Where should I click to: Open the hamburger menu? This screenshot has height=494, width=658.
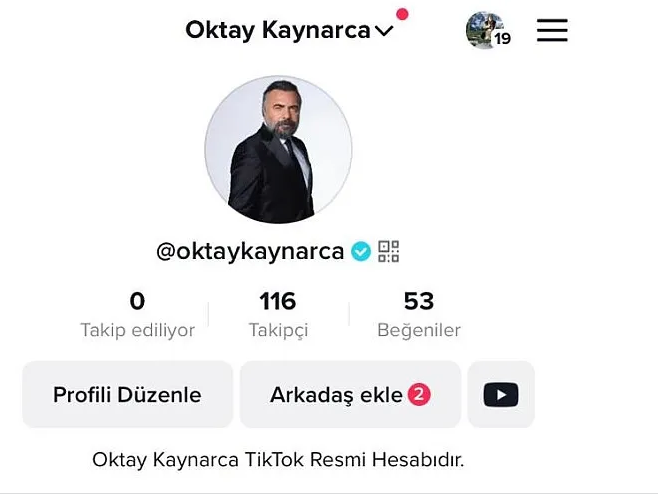coord(552,31)
